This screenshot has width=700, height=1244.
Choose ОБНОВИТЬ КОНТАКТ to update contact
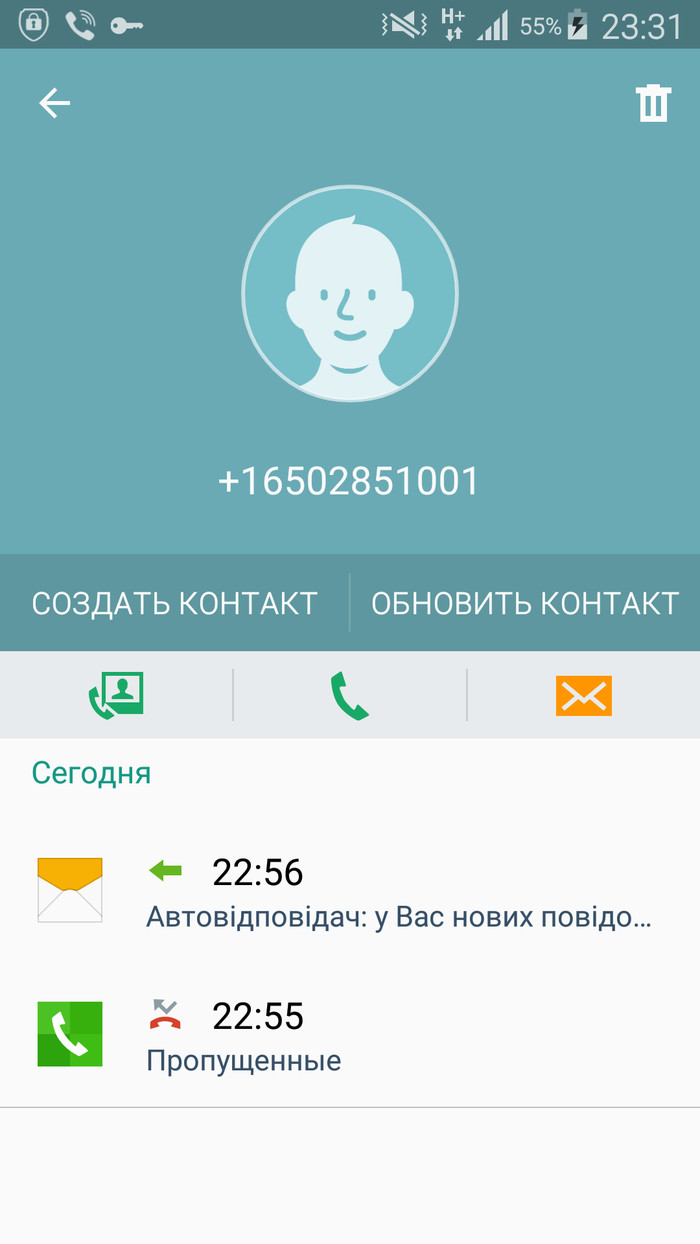pos(525,603)
